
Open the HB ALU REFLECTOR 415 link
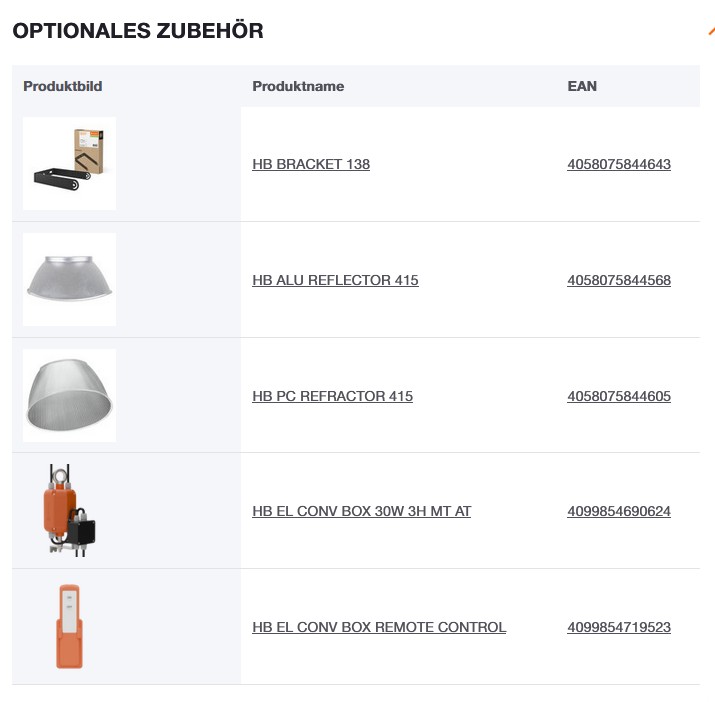click(335, 280)
